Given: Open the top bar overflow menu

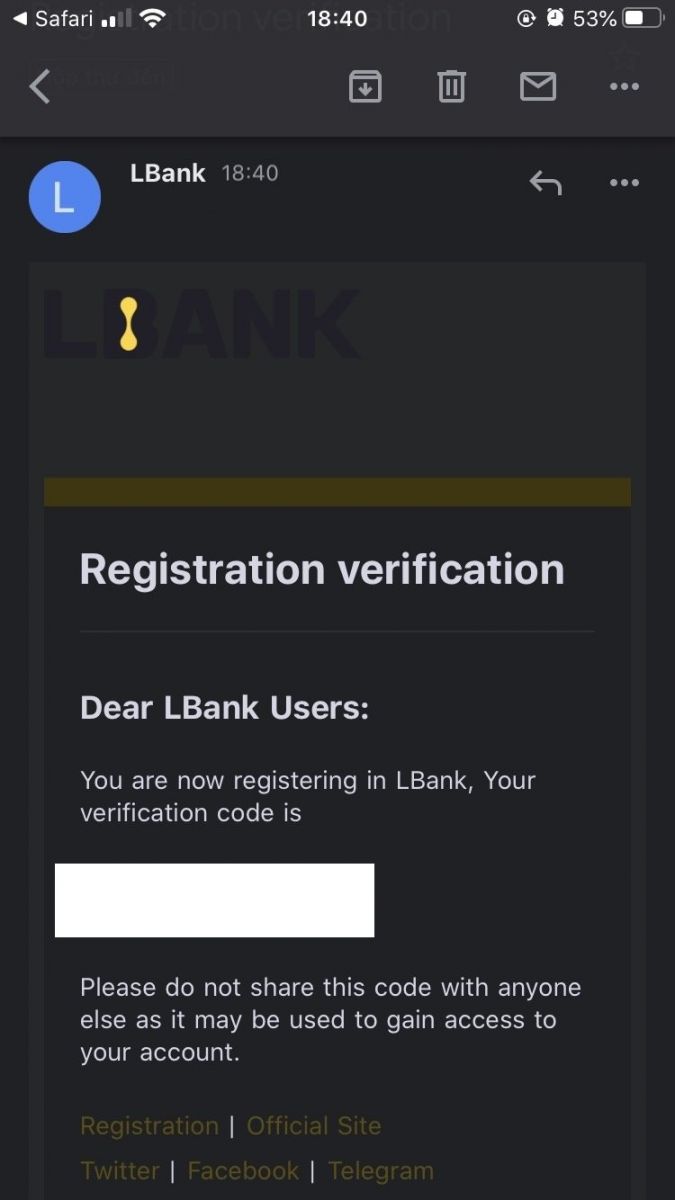Looking at the screenshot, I should [x=624, y=87].
